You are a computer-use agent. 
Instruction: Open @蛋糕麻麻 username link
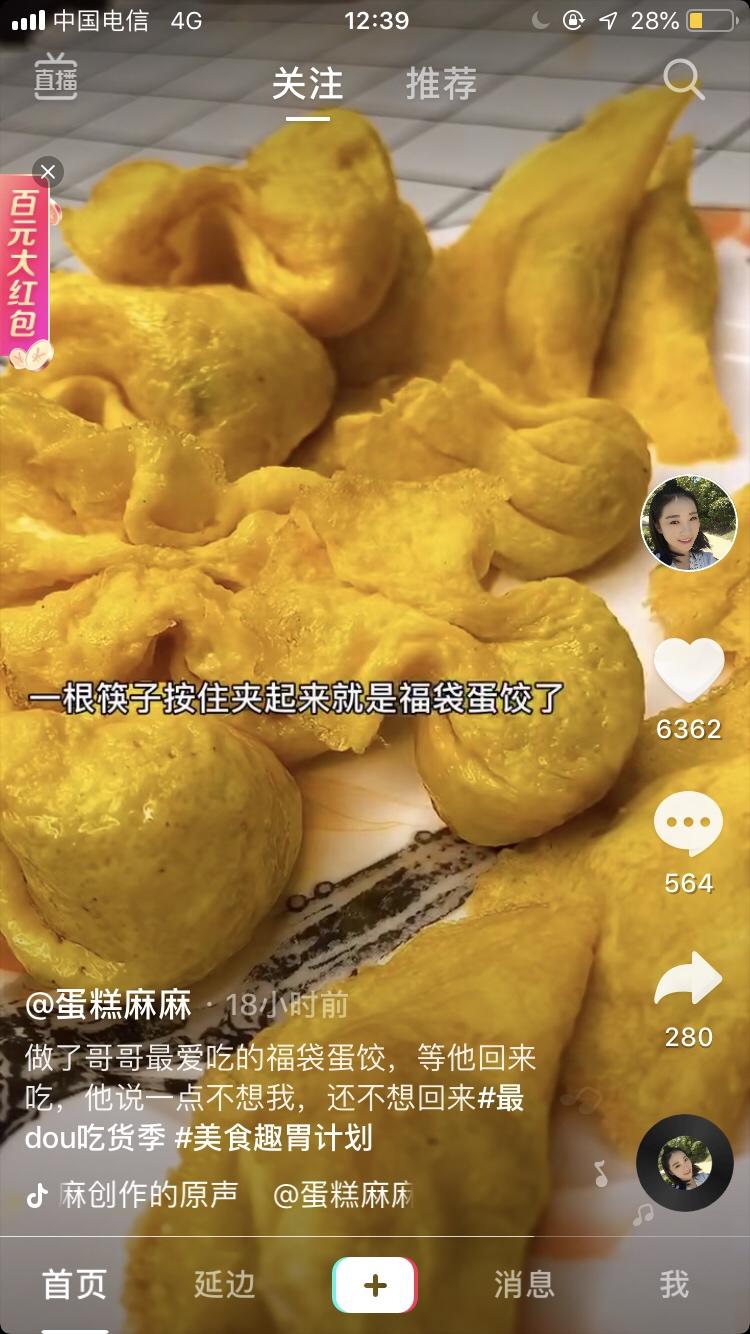108,1005
